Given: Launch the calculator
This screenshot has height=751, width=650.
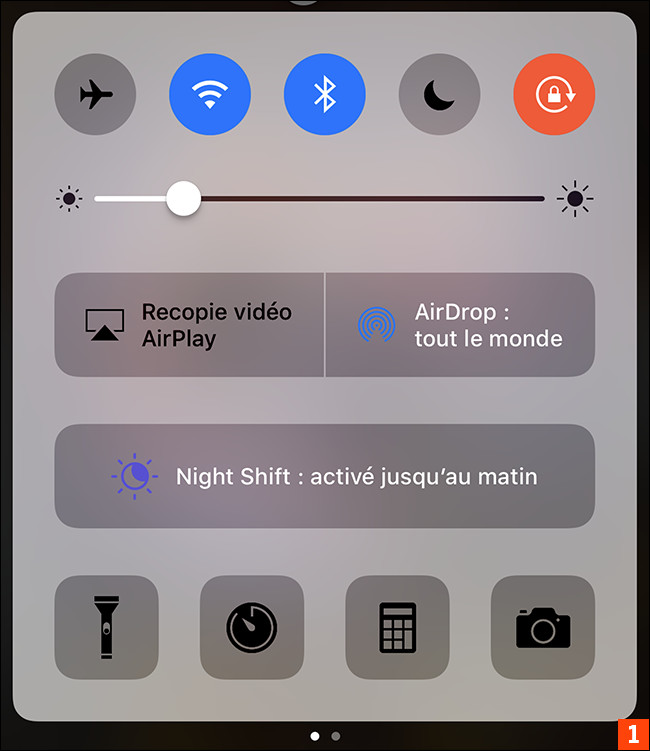Looking at the screenshot, I should coord(397,627).
